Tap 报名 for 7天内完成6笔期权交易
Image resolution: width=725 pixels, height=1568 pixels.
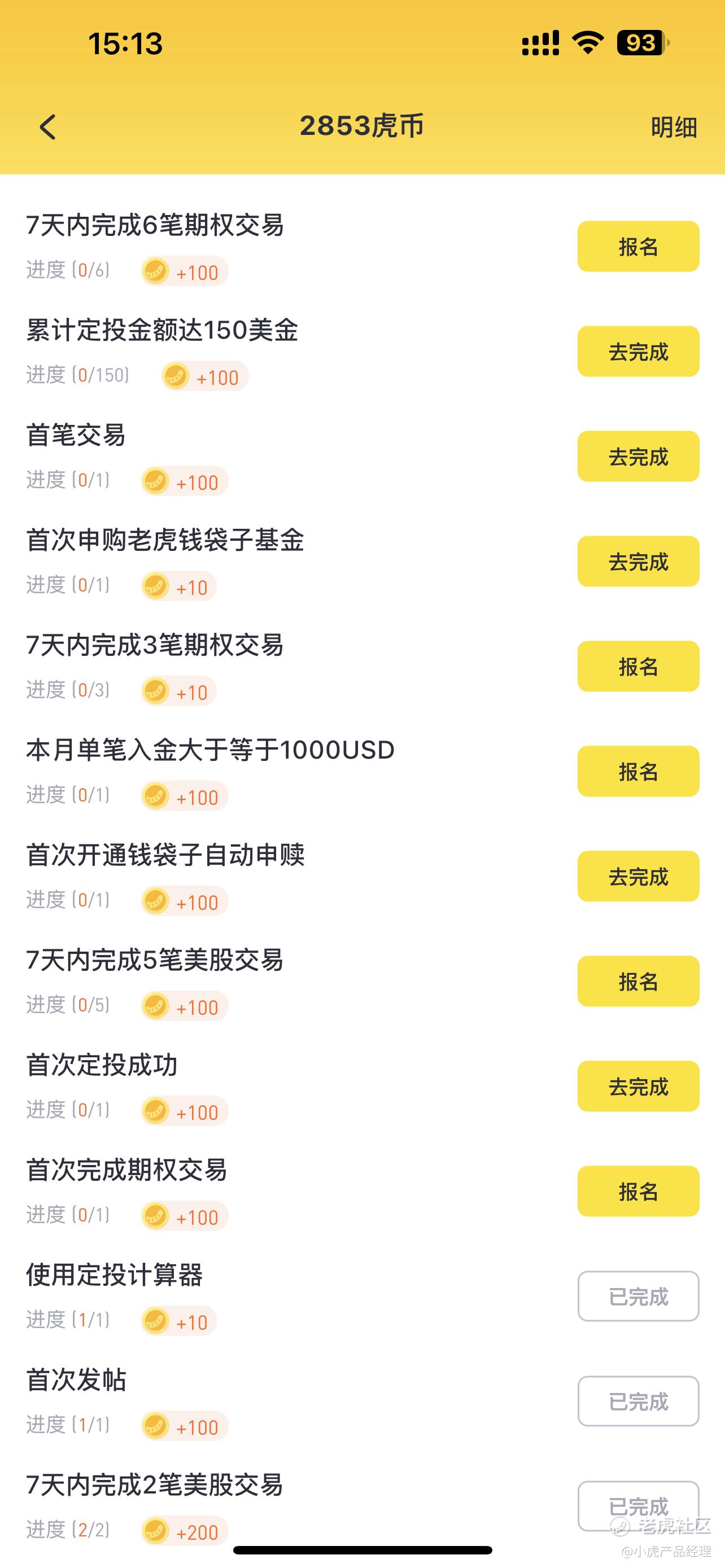click(x=638, y=247)
